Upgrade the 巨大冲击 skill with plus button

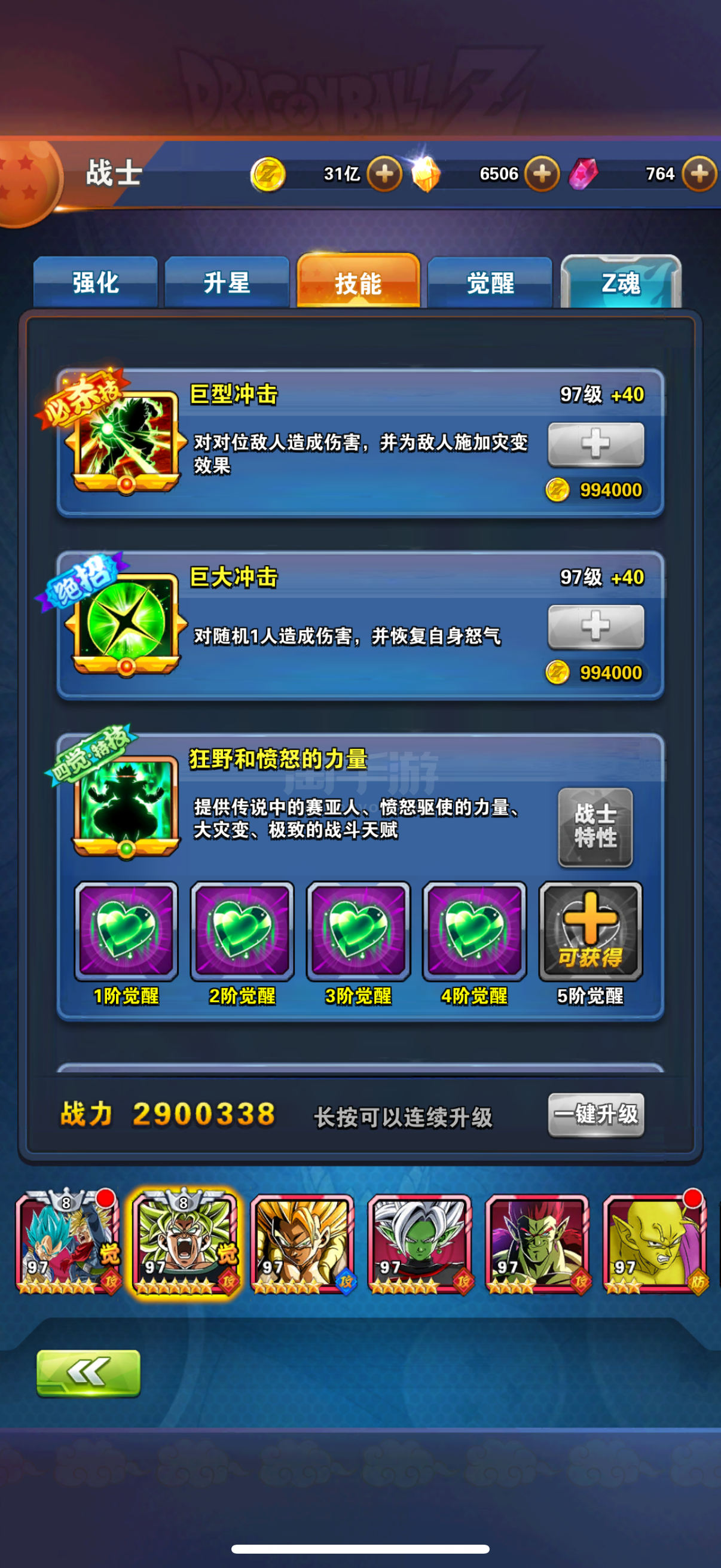(595, 627)
